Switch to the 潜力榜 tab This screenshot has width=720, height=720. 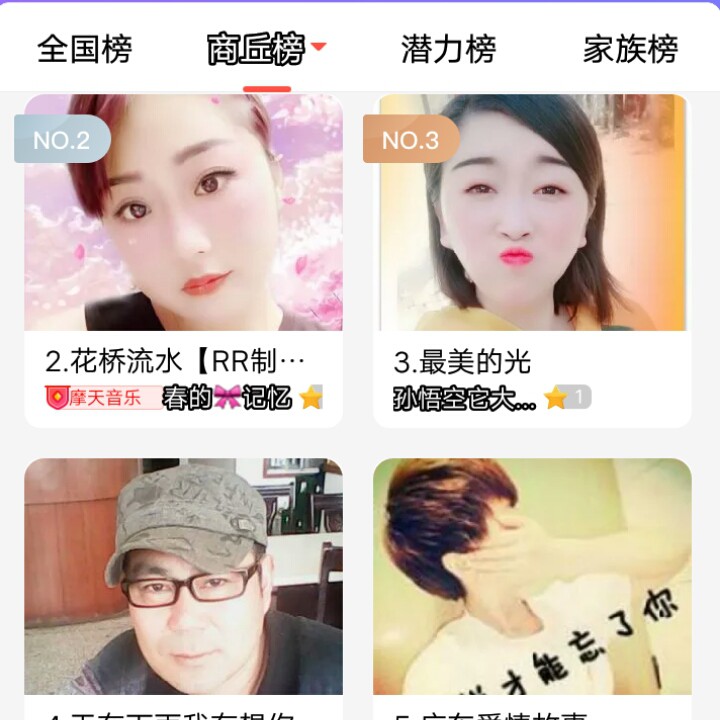tap(448, 49)
